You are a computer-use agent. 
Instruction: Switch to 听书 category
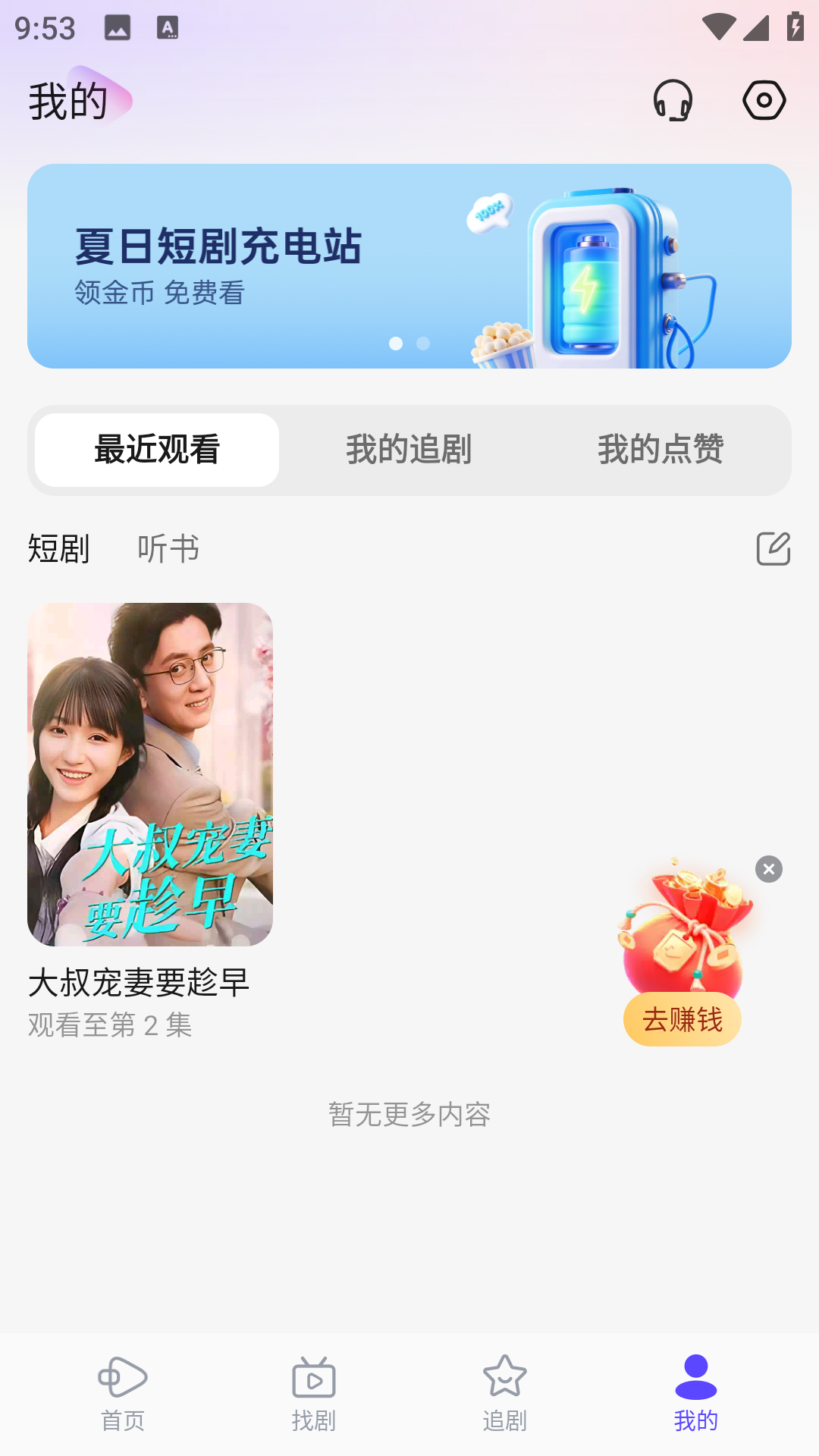[x=167, y=549]
